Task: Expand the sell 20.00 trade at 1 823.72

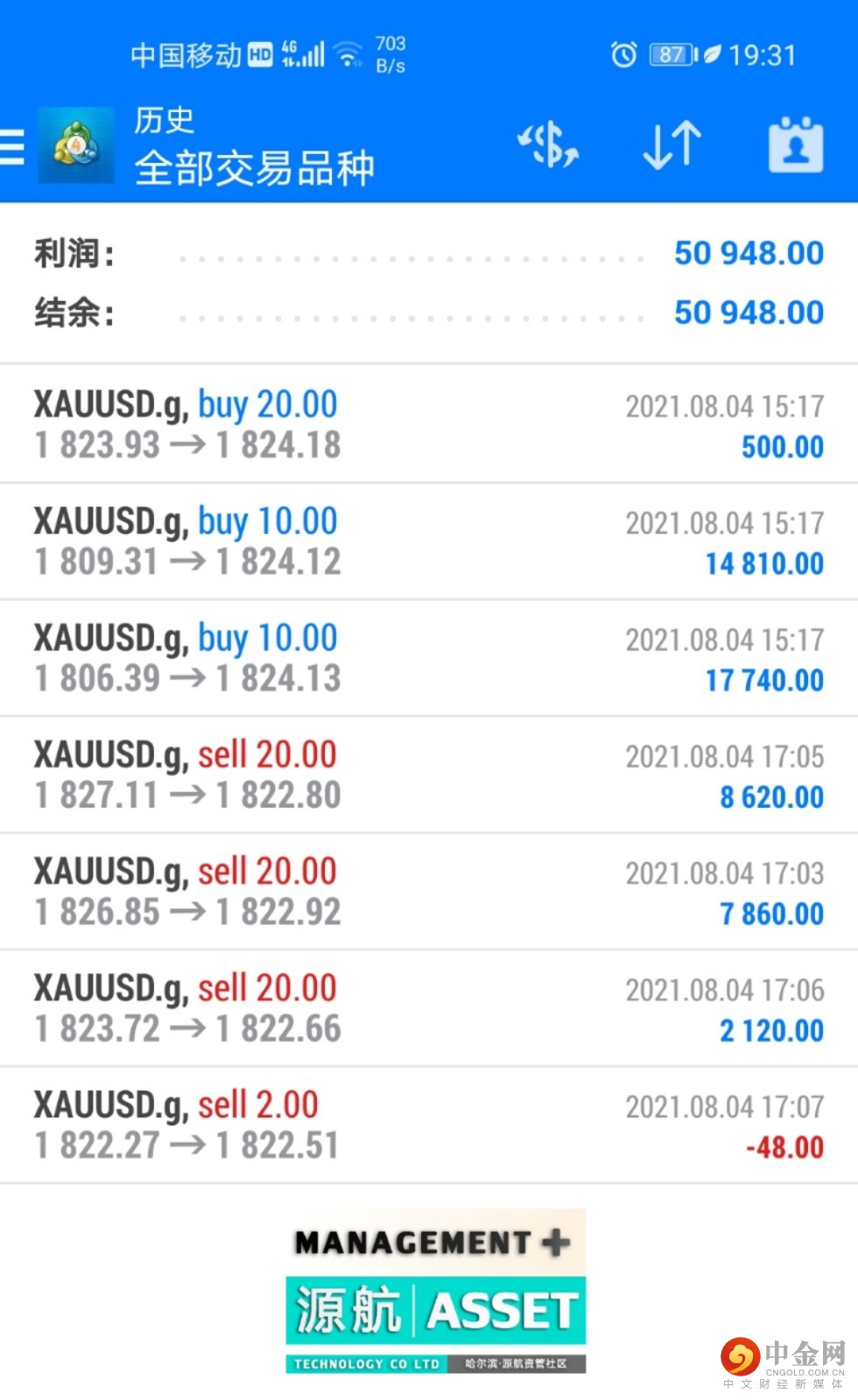Action: [428, 1009]
